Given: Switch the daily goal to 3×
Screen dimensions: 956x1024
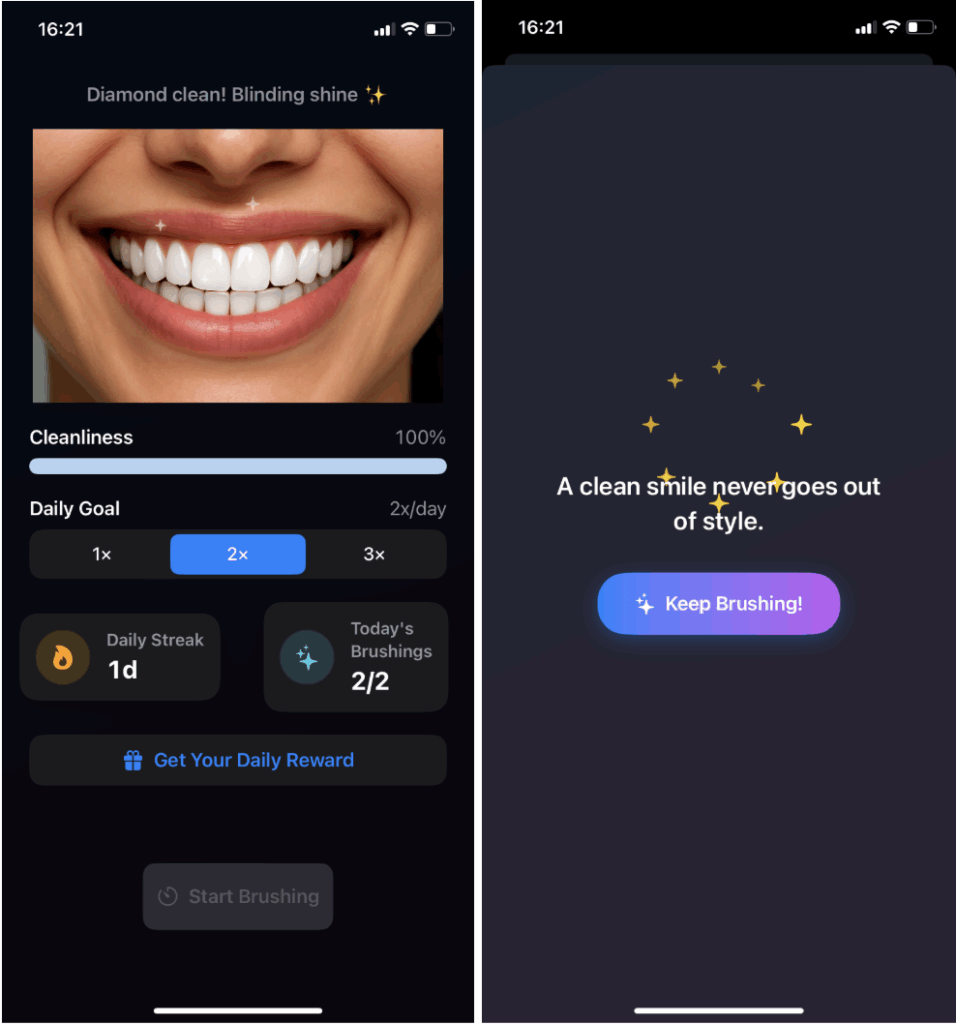Looking at the screenshot, I should 374,554.
